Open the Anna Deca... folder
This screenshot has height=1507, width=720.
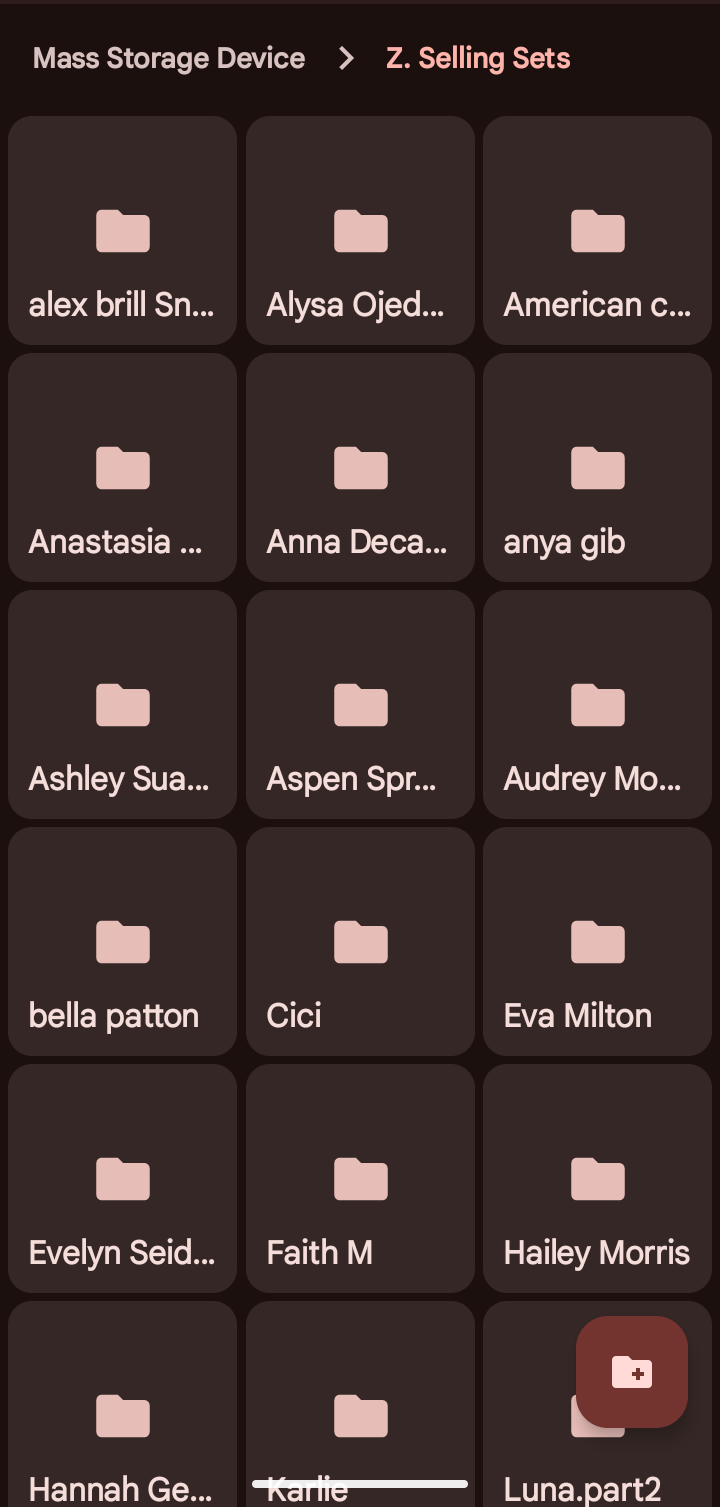tap(360, 468)
